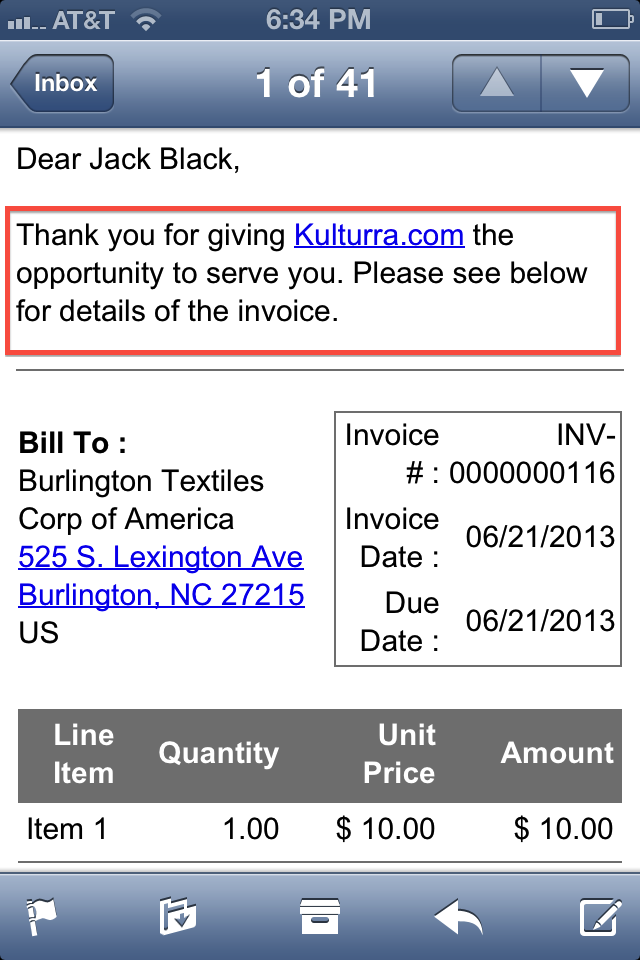Show the previous message with up arrow

497,83
